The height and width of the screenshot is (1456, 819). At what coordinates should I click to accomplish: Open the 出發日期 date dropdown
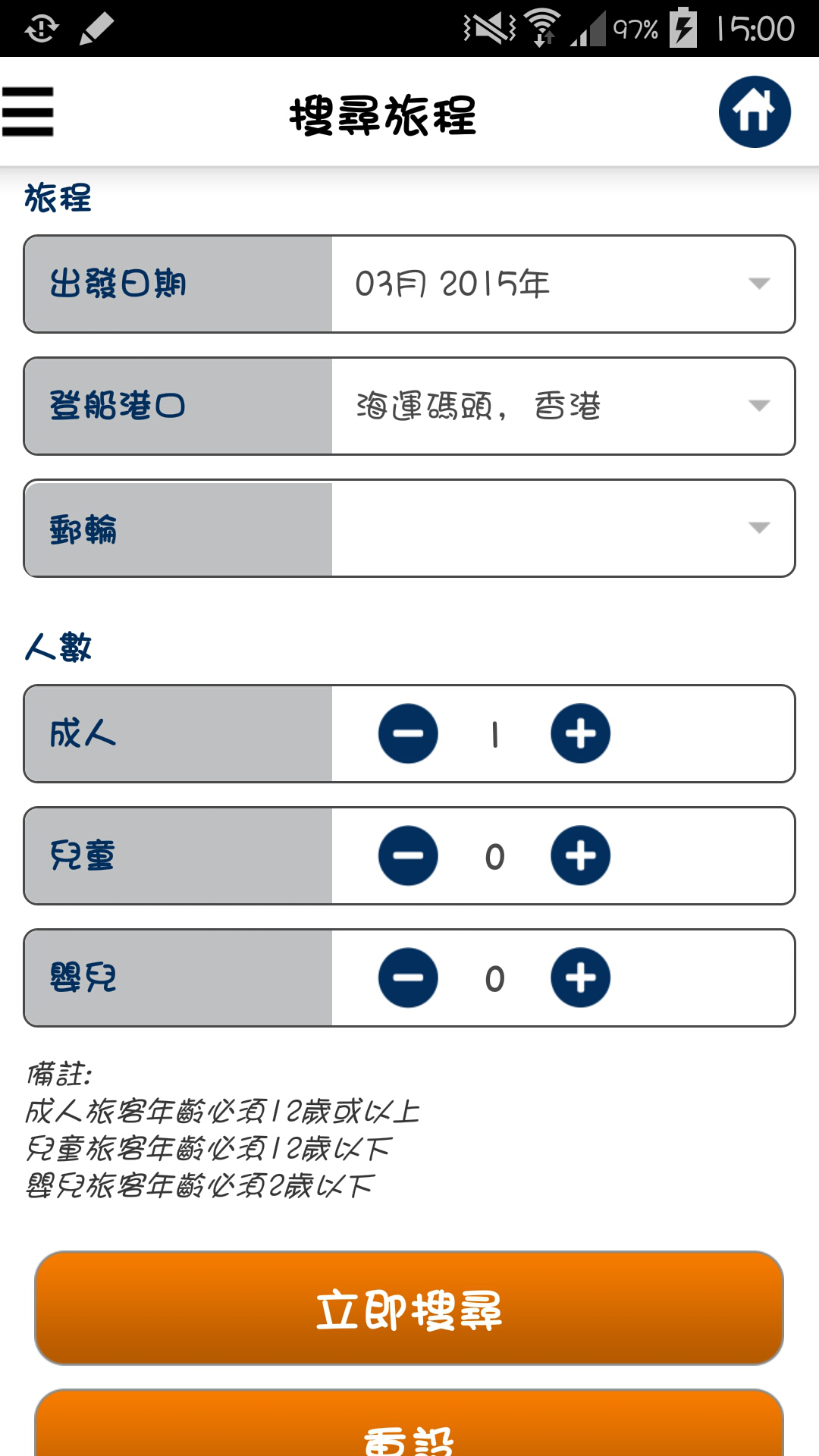click(x=563, y=284)
